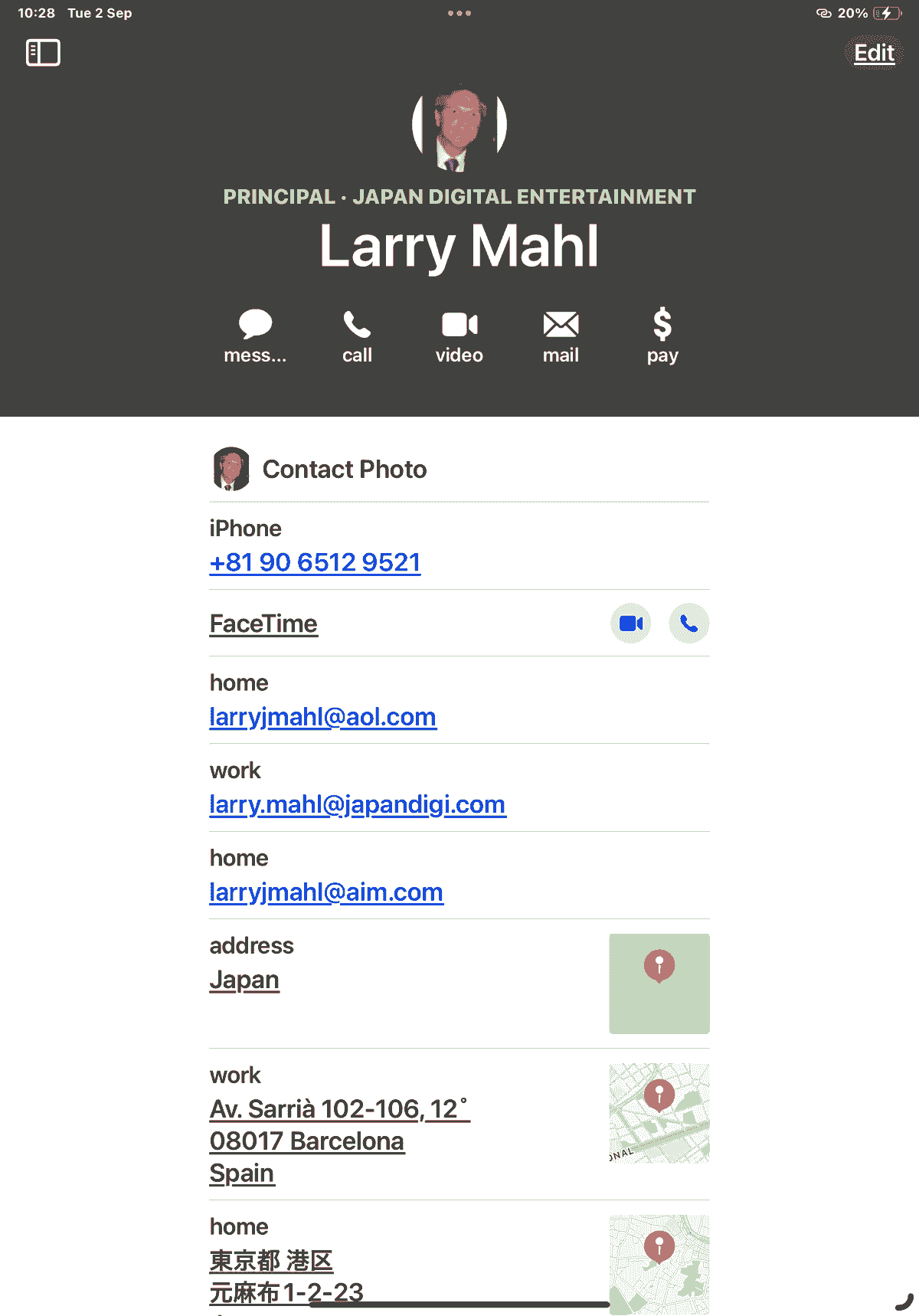
Task: Email larryjmahl@aim.com
Action: (x=326, y=892)
